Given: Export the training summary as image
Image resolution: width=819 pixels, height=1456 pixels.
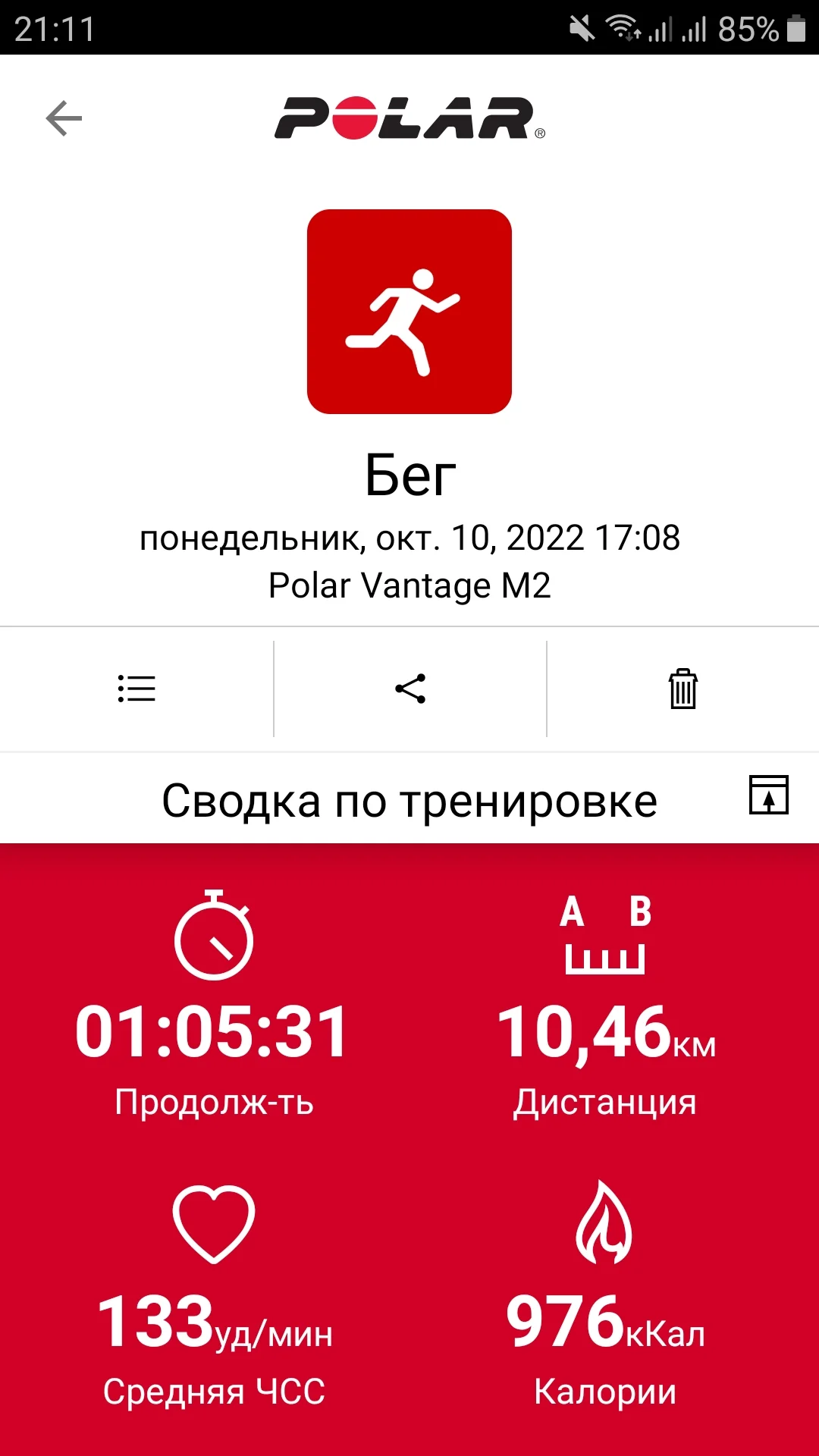Looking at the screenshot, I should (769, 795).
